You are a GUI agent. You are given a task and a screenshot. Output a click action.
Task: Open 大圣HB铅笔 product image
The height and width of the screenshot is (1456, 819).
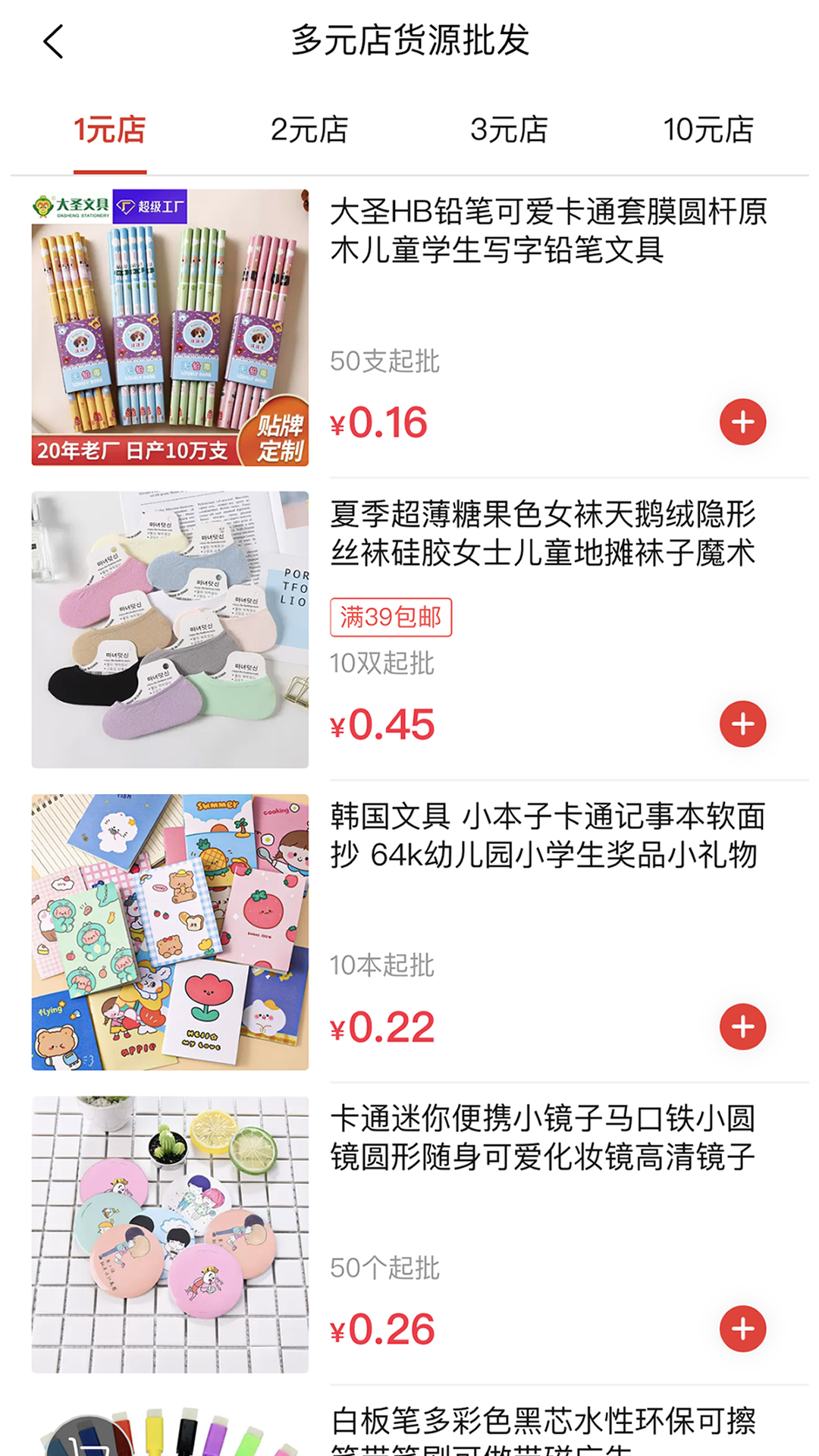point(170,327)
